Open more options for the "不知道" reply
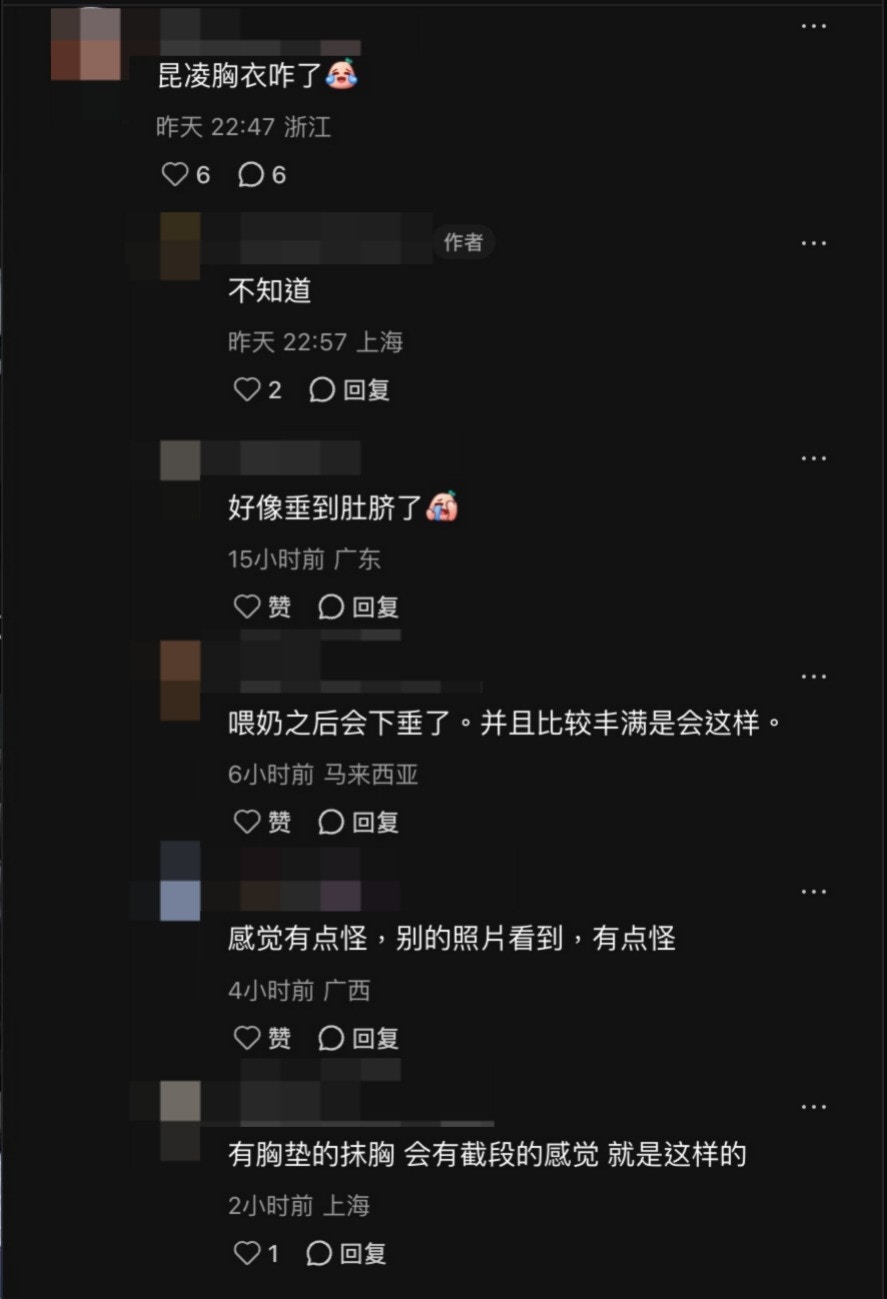Viewport: 887px width, 1299px height. 813,243
